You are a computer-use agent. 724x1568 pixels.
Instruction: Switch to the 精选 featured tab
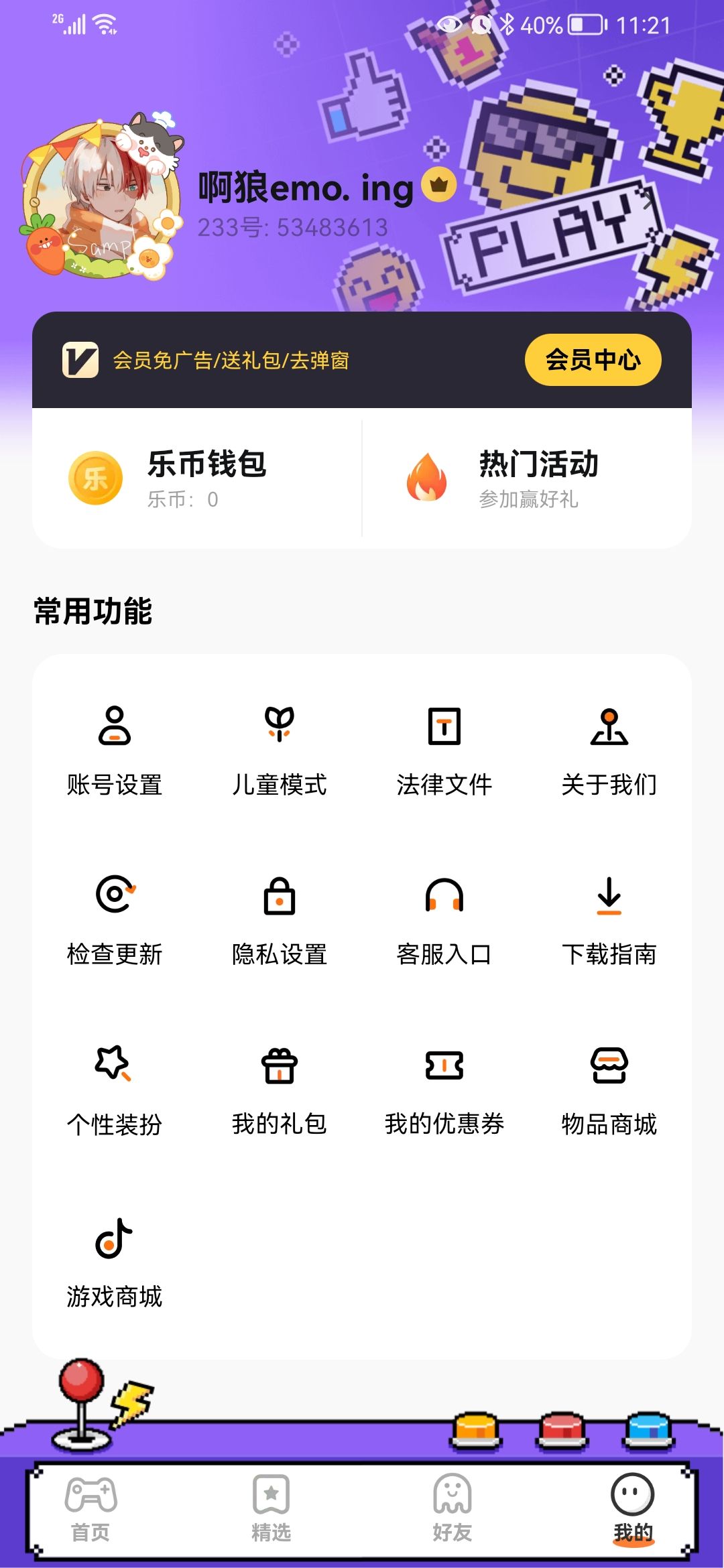click(x=271, y=1508)
